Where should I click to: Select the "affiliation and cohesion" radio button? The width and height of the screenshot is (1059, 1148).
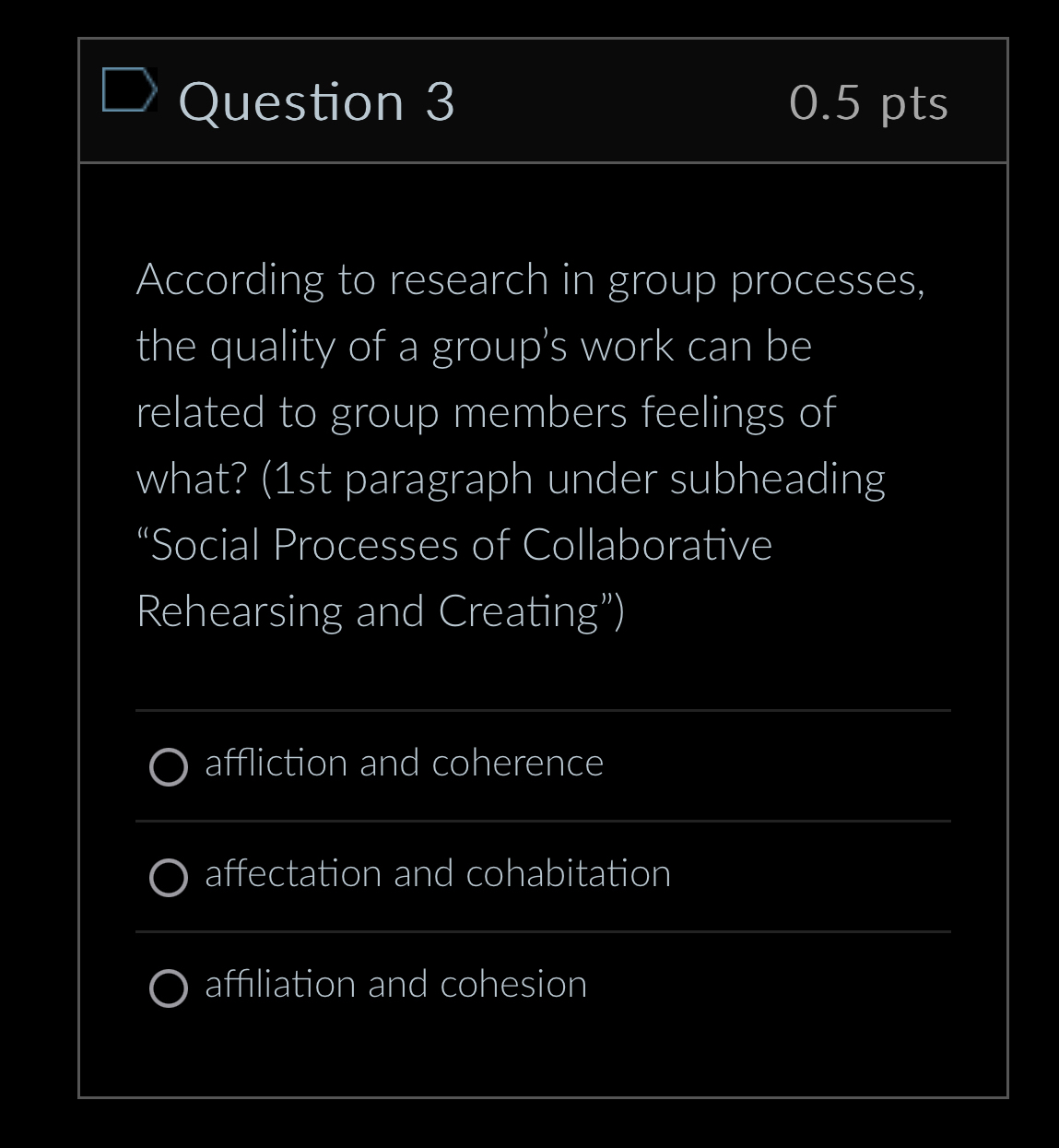coord(168,988)
